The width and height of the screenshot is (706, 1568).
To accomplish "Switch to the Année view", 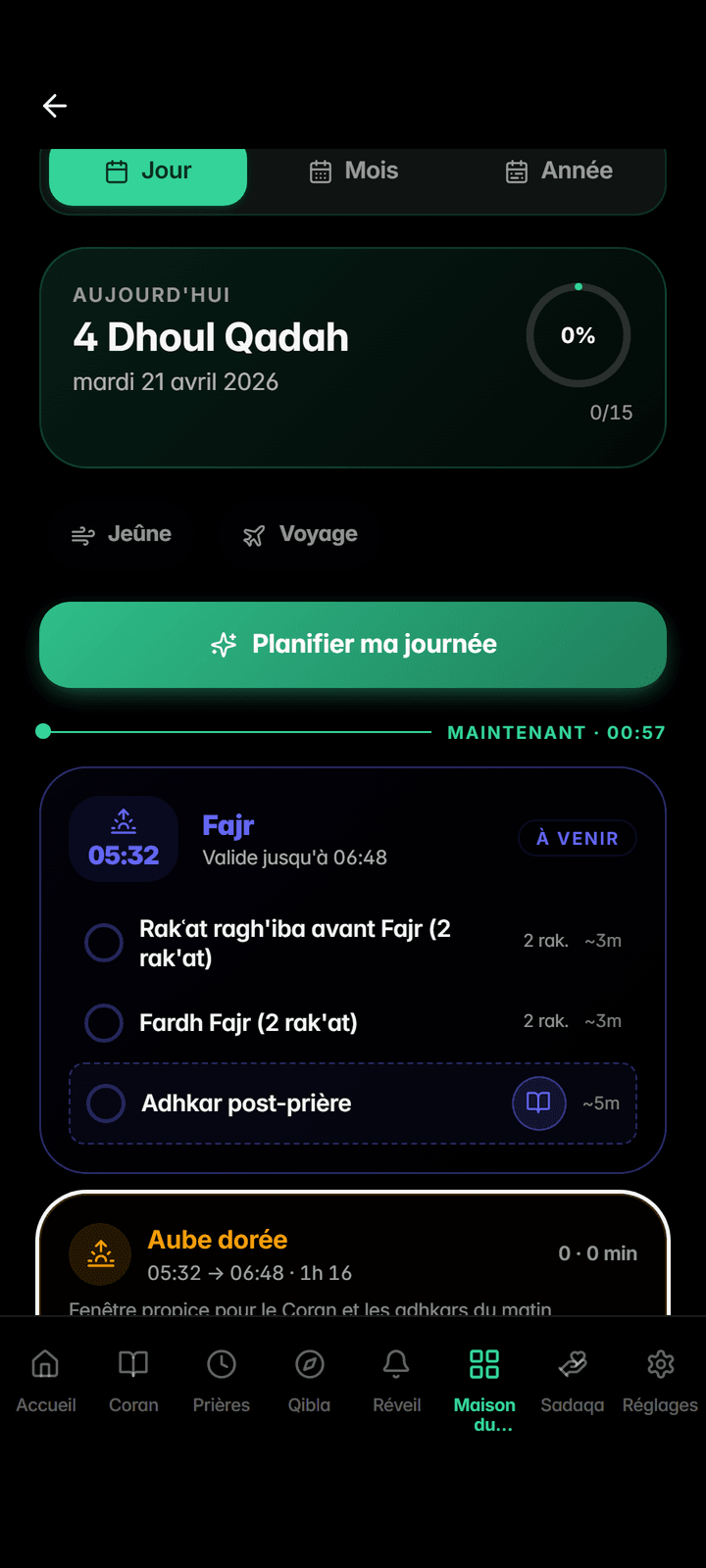I will tap(559, 171).
